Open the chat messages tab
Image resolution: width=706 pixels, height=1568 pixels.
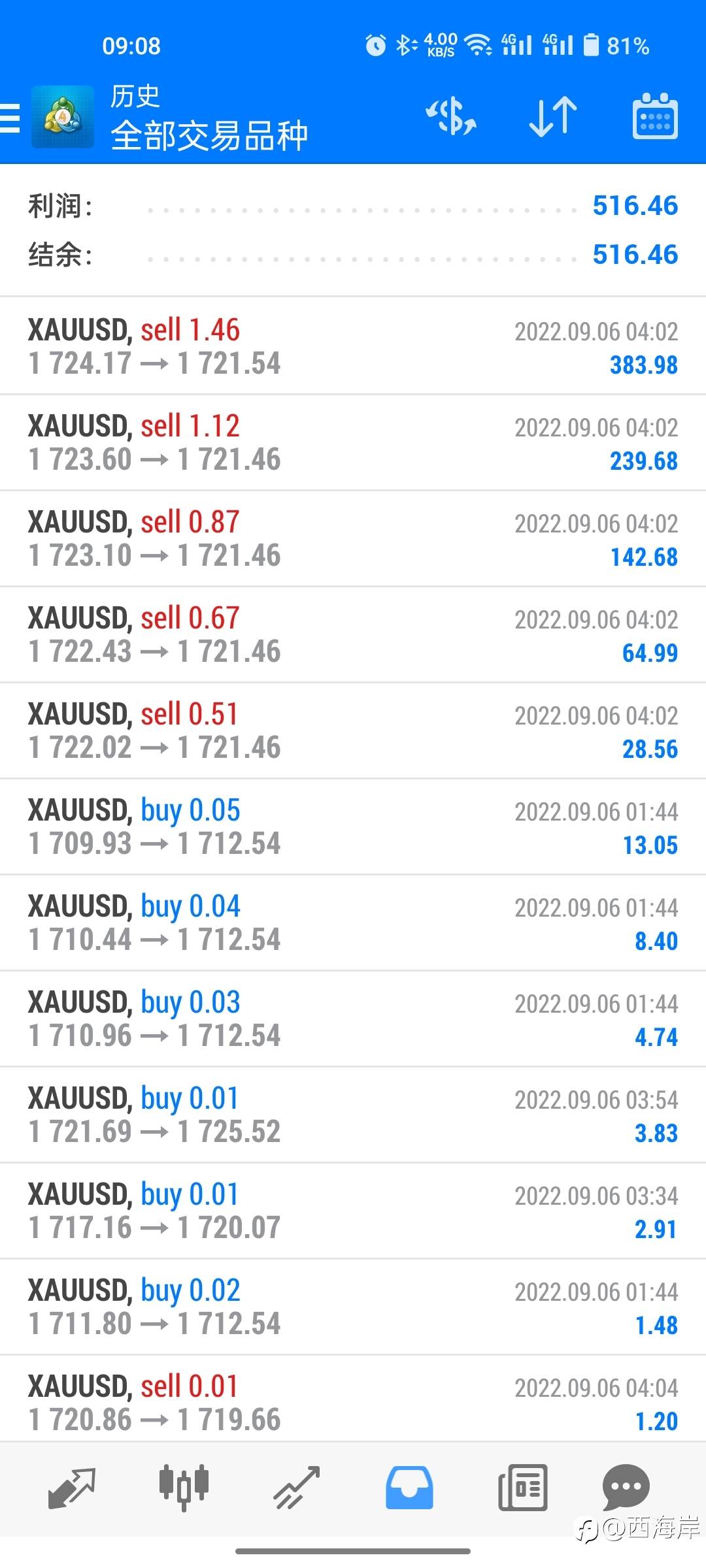[x=626, y=1488]
